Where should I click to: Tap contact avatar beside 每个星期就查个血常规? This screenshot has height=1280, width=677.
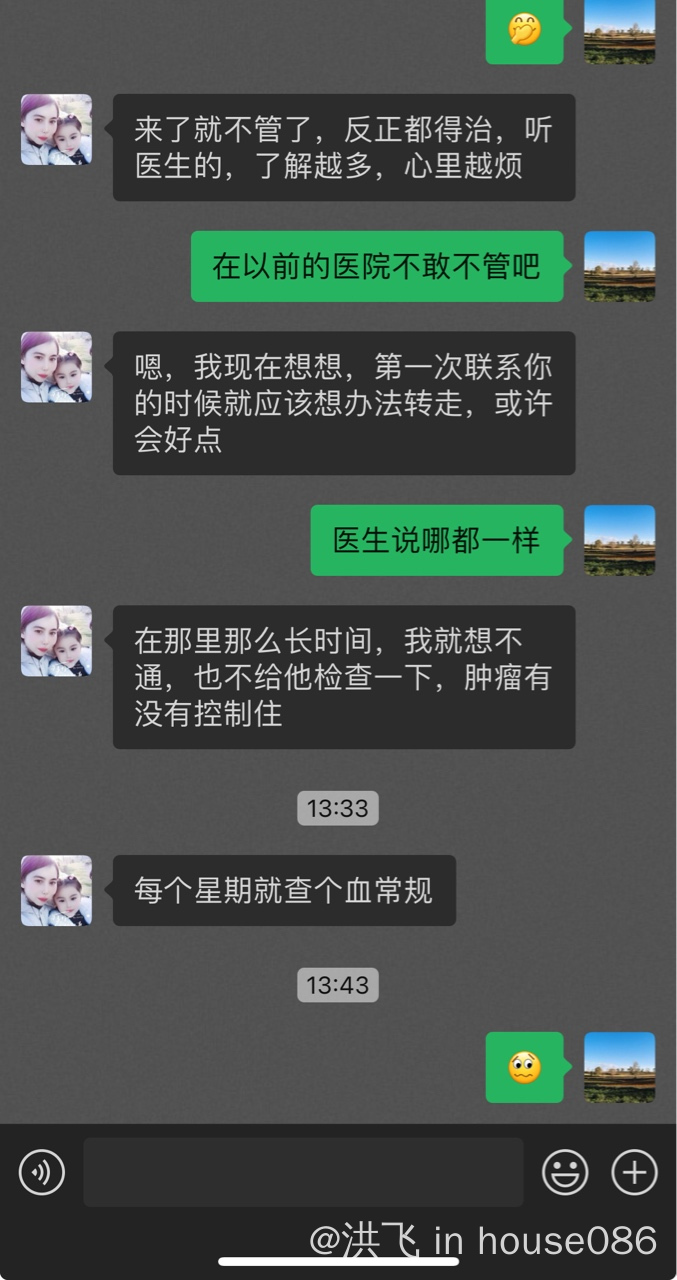click(x=56, y=890)
